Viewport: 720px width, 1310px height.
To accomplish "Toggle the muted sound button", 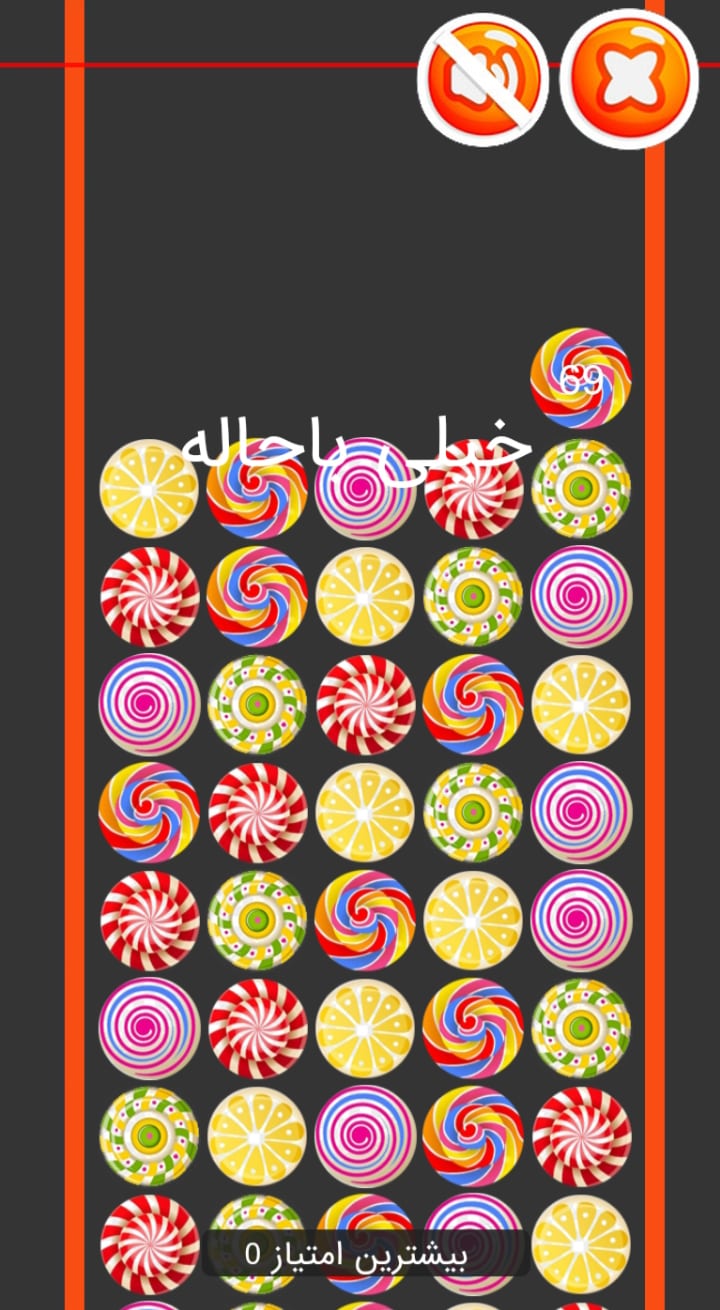I will [483, 79].
